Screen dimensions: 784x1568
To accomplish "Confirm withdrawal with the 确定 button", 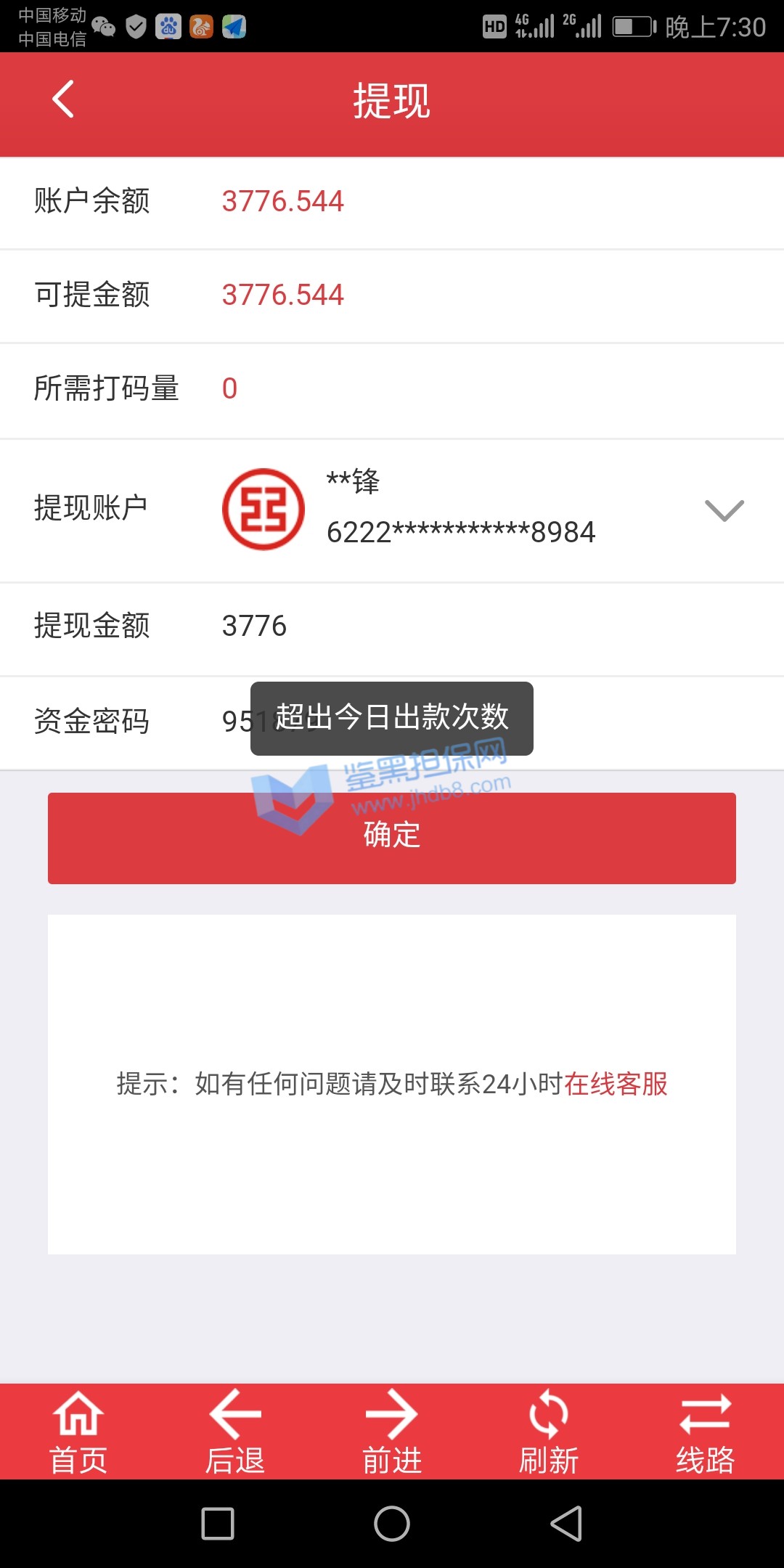I will coord(392,838).
